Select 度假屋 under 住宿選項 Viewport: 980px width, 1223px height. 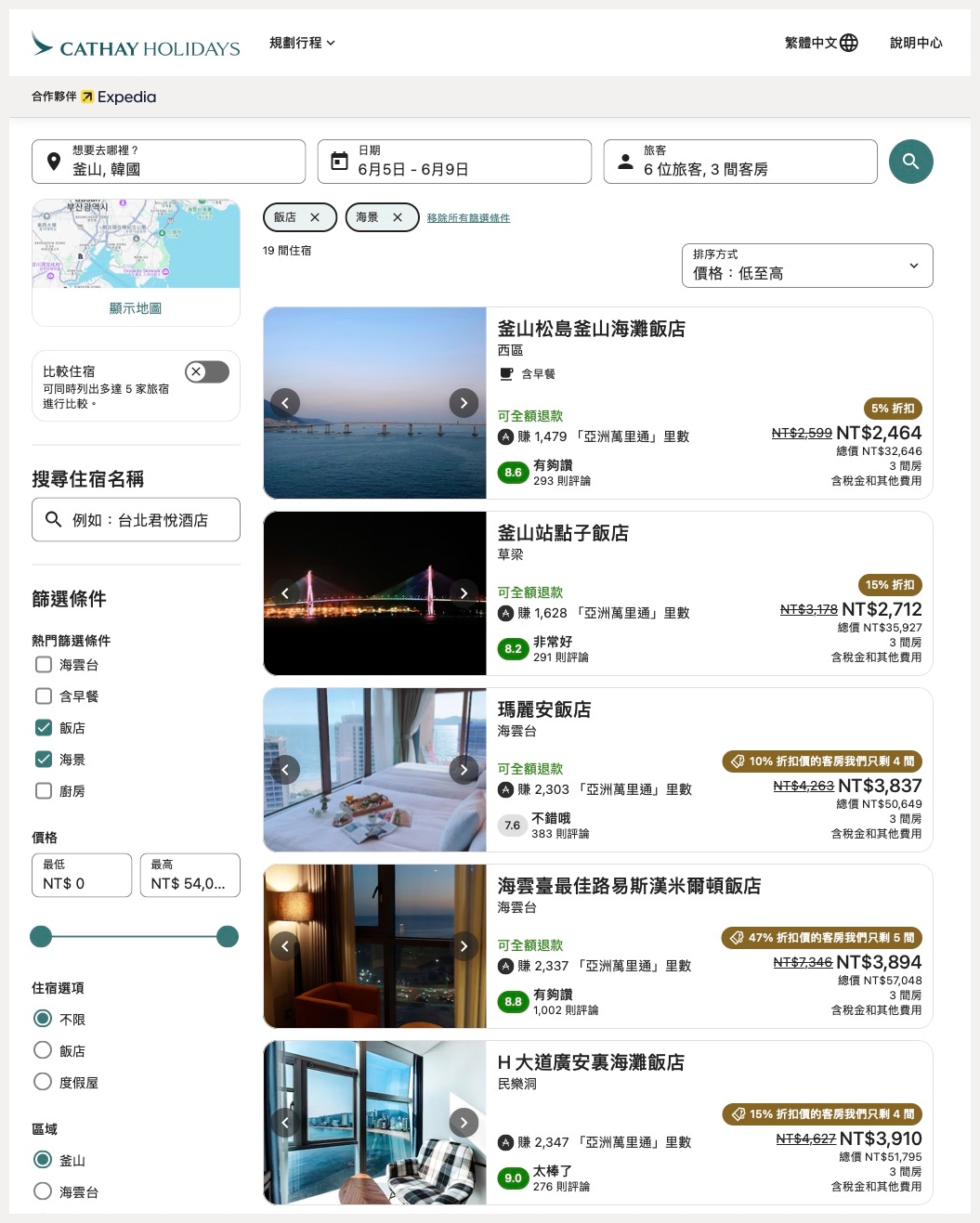pos(43,1082)
